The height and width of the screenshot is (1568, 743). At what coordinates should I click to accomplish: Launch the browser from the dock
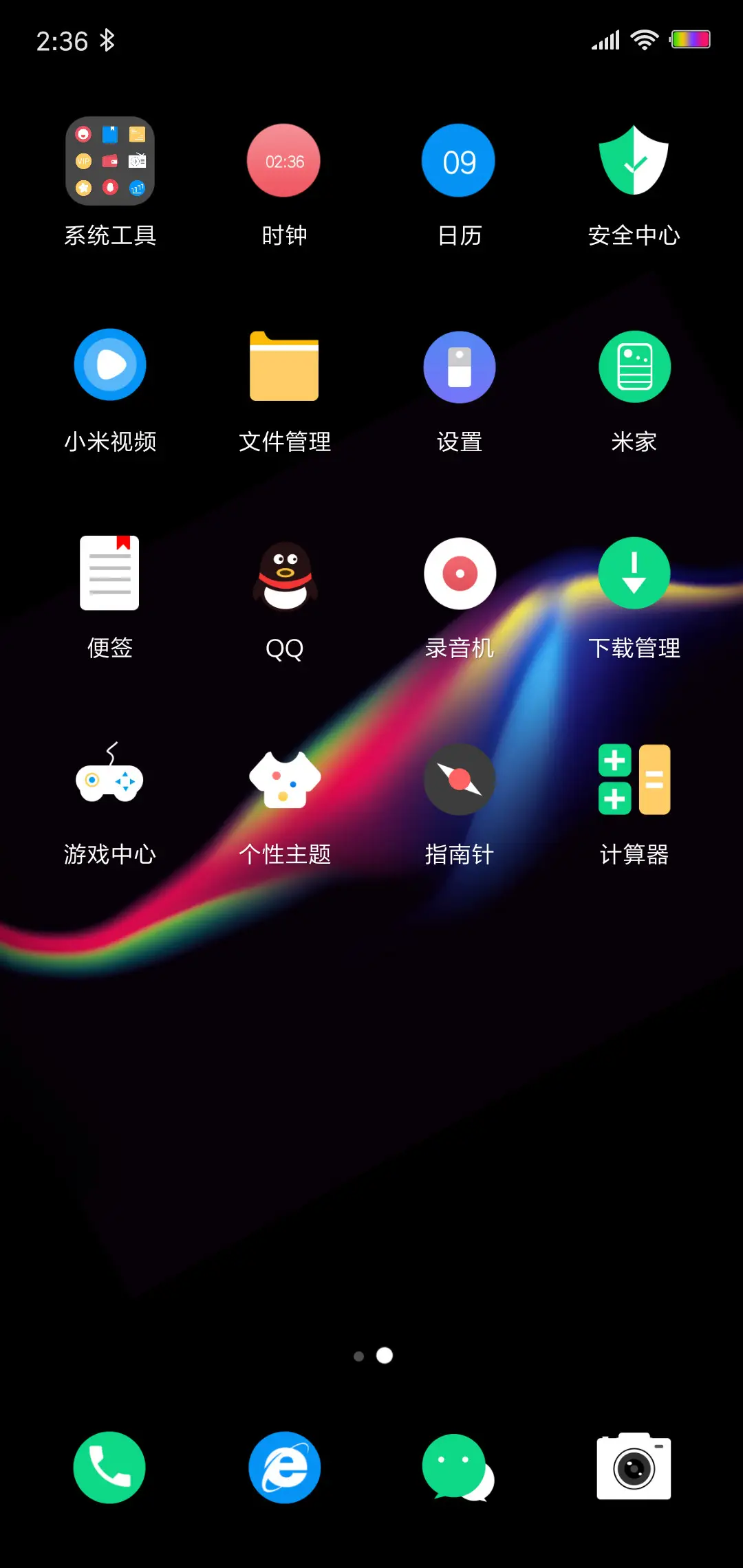(283, 1467)
